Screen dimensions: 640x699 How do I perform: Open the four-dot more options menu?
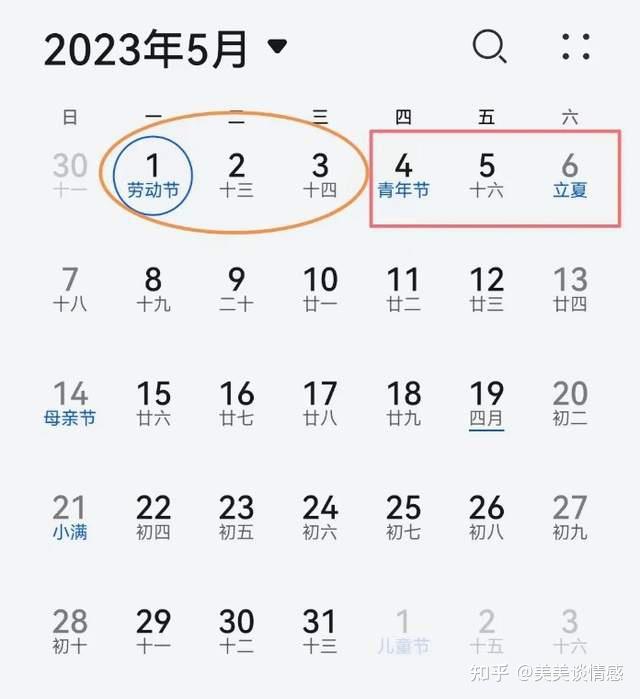pos(576,46)
